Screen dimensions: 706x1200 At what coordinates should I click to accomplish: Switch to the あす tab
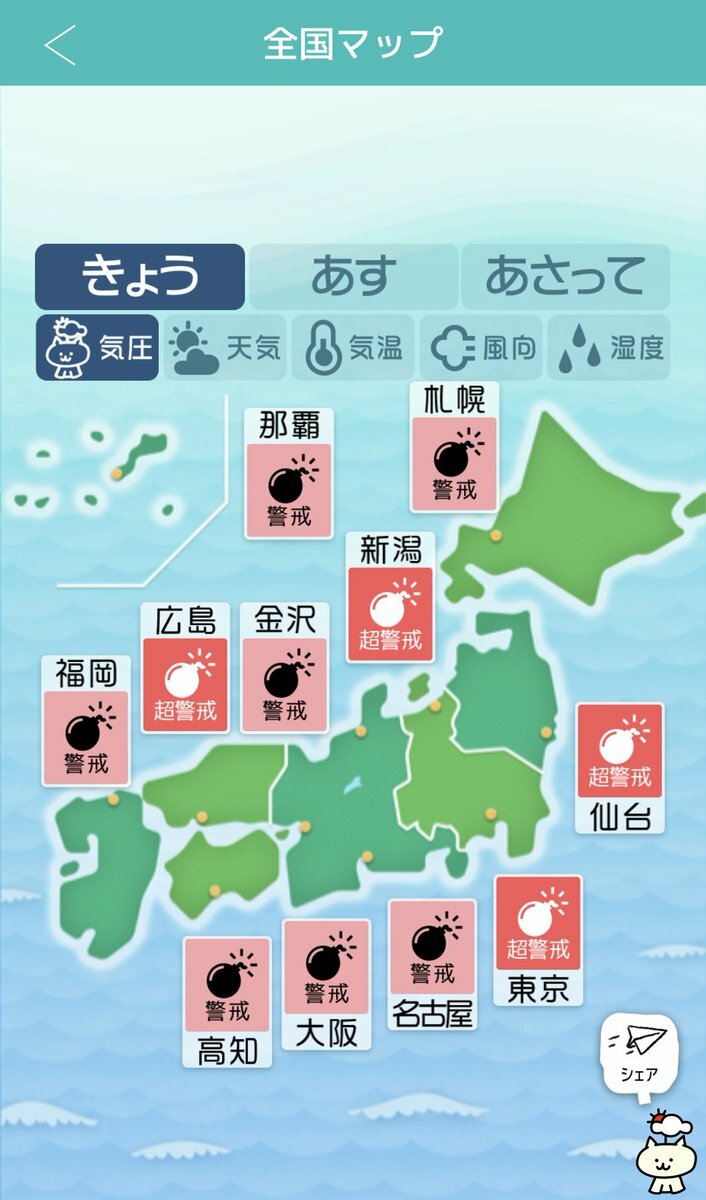pos(353,277)
